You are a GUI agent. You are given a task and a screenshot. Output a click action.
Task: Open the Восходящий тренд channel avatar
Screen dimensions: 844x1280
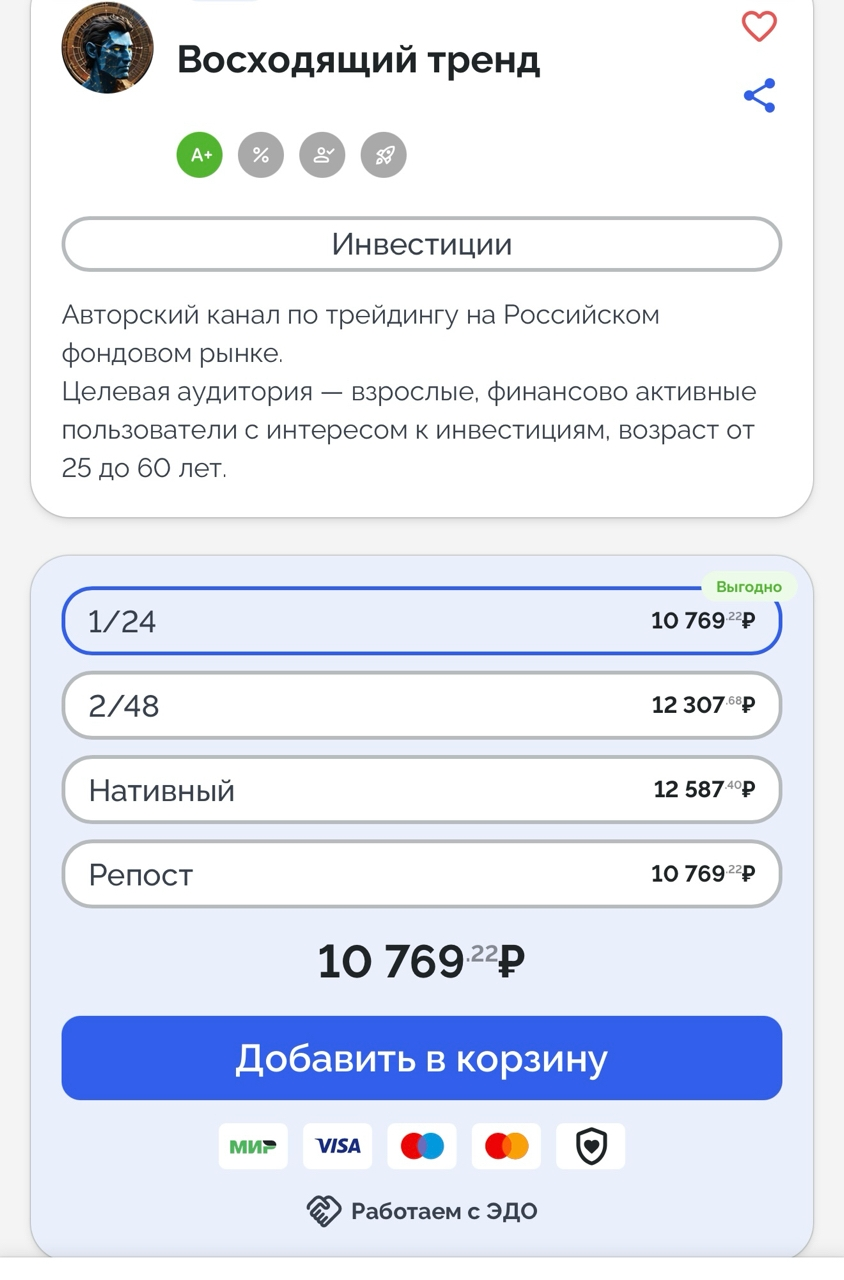(x=108, y=48)
